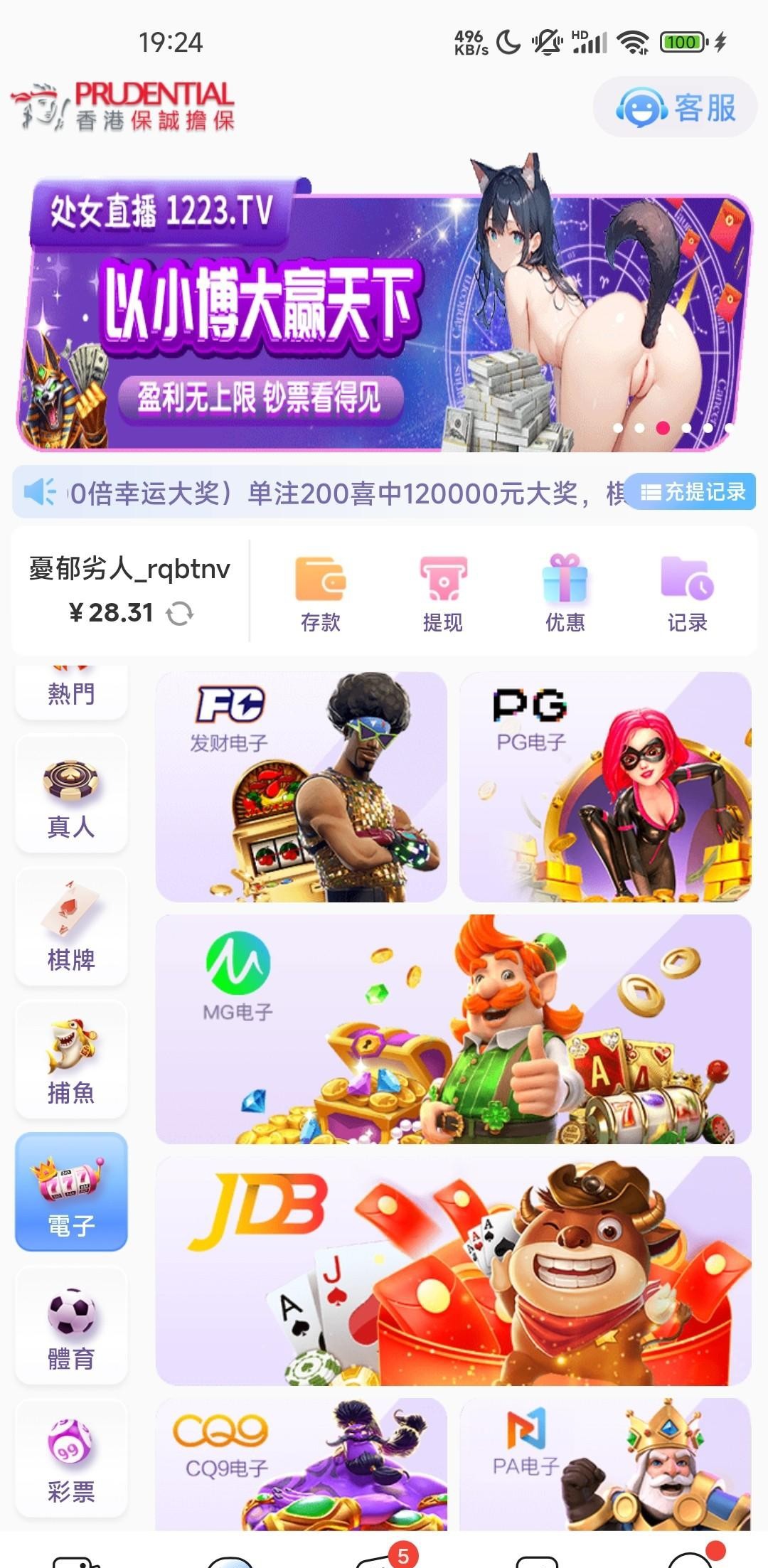
Task: Open the JDB game card
Action: click(453, 1271)
